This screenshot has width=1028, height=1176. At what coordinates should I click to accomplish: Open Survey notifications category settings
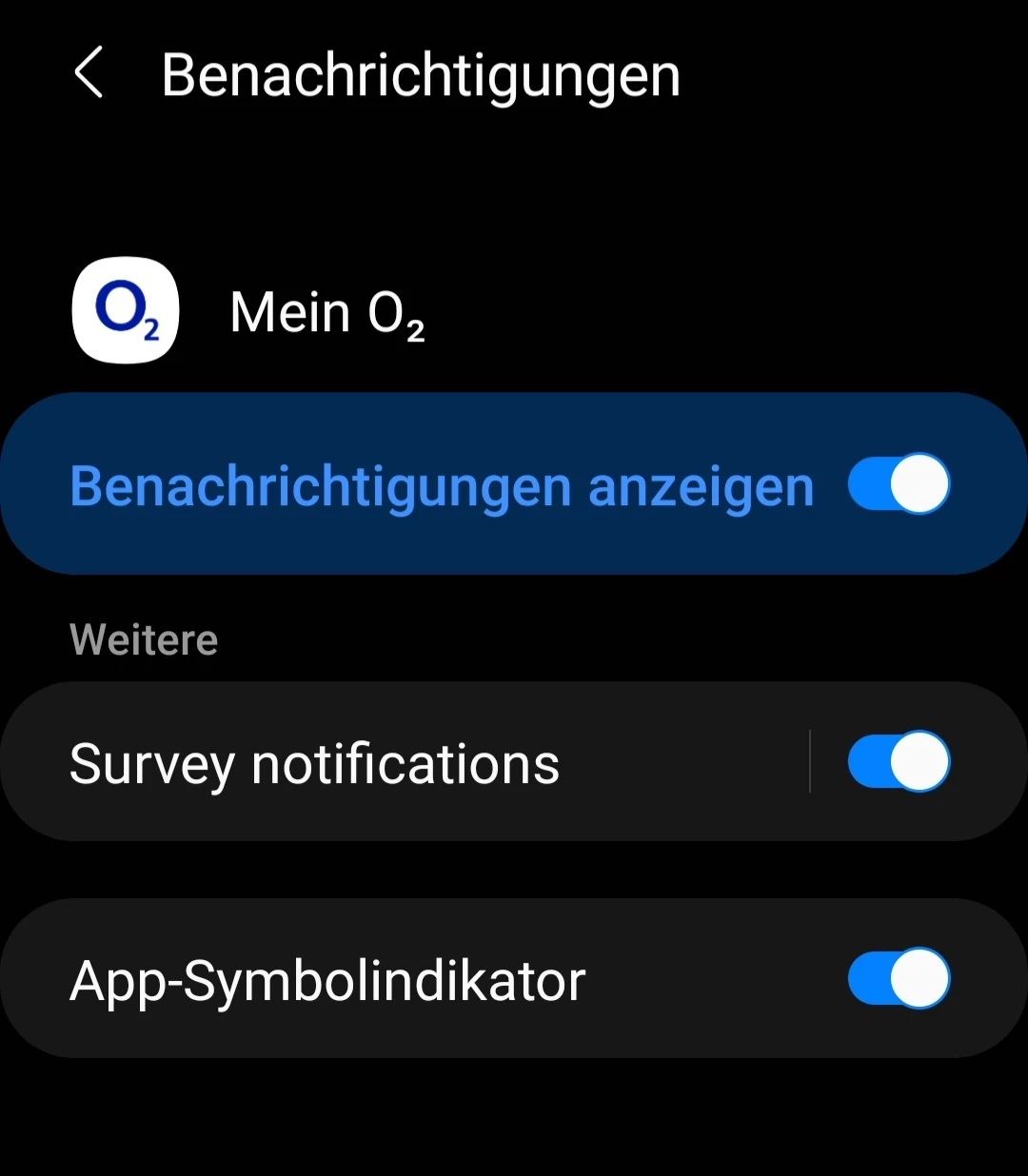coord(381,763)
